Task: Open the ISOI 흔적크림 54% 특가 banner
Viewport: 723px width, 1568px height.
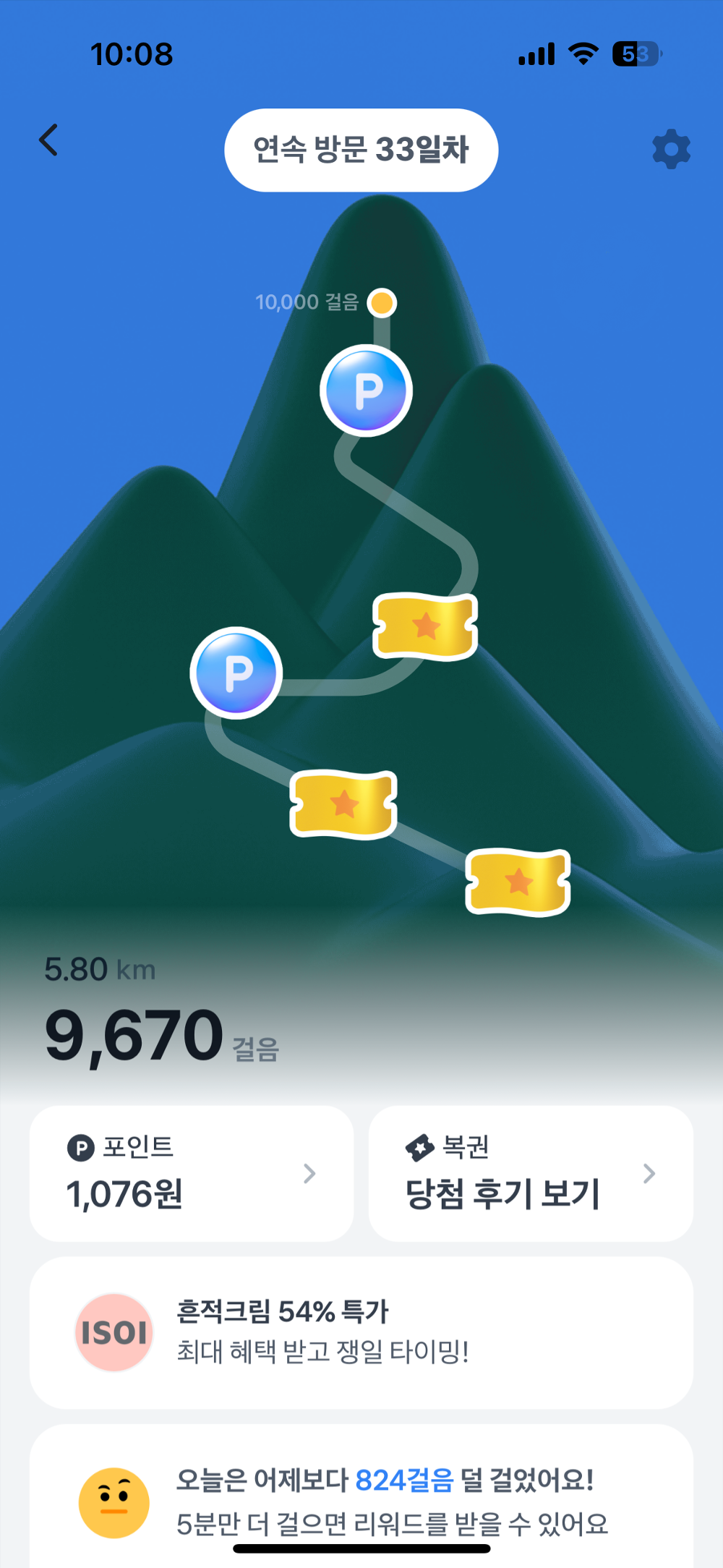Action: pyautogui.click(x=361, y=1332)
